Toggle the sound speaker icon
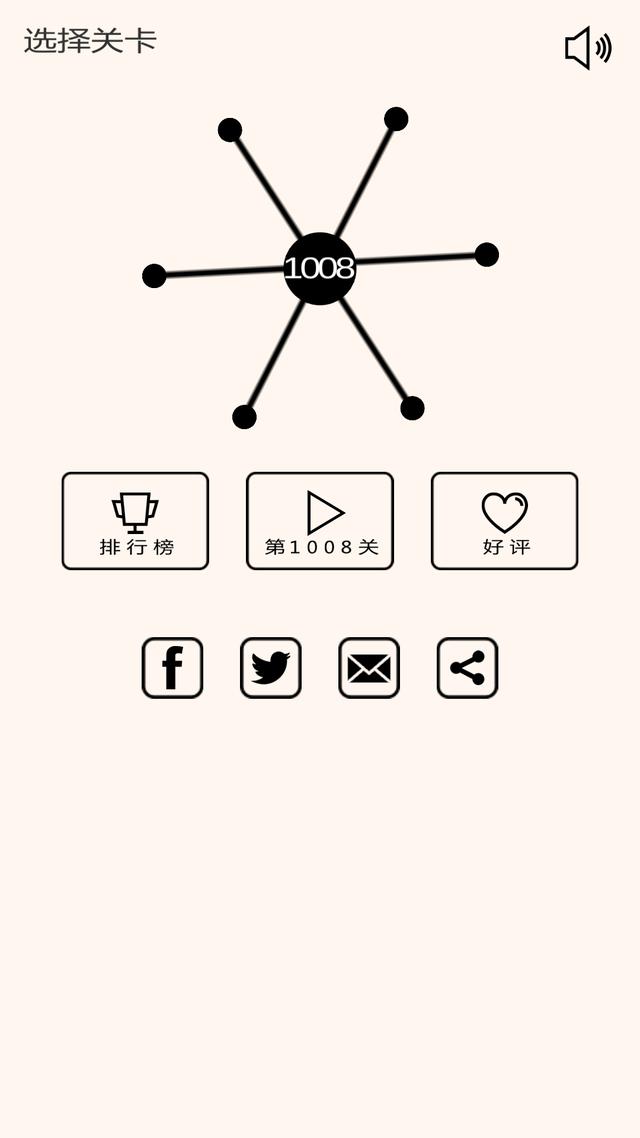640x1138 pixels. [x=588, y=48]
